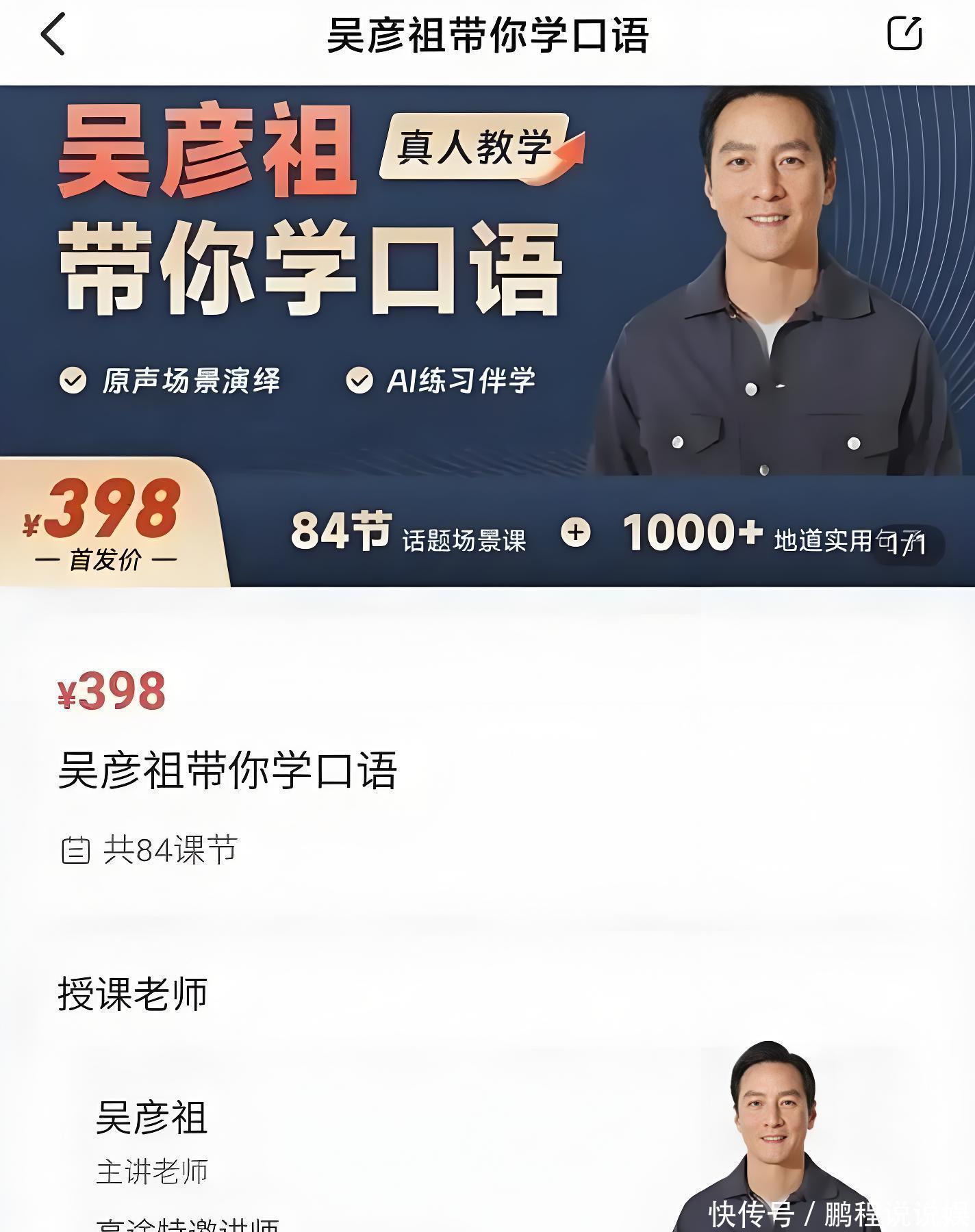Go back using the top-left arrow
Image resolution: width=975 pixels, height=1232 pixels.
pos(53,34)
